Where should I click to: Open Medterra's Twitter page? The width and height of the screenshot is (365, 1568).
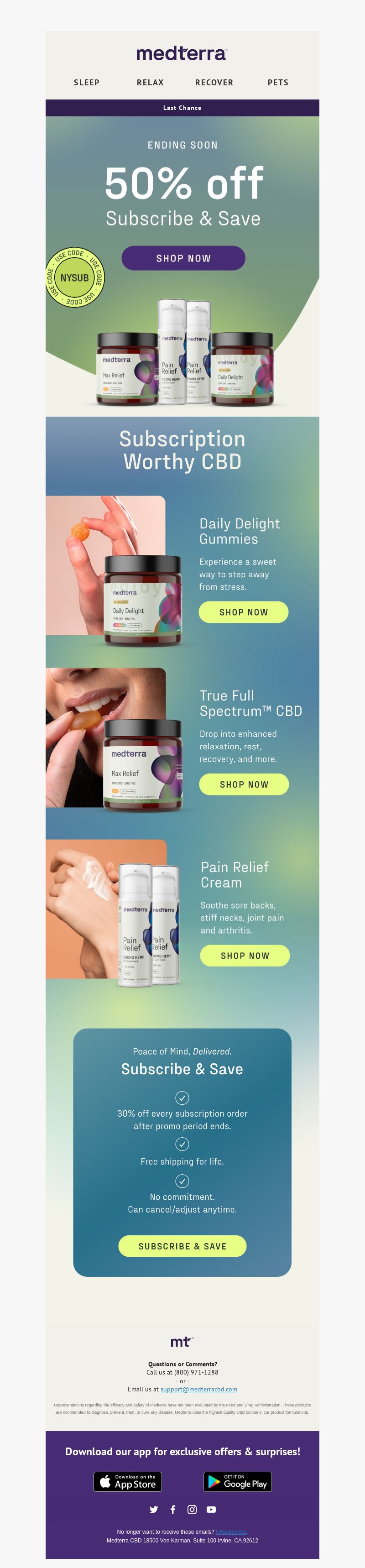tap(154, 1510)
